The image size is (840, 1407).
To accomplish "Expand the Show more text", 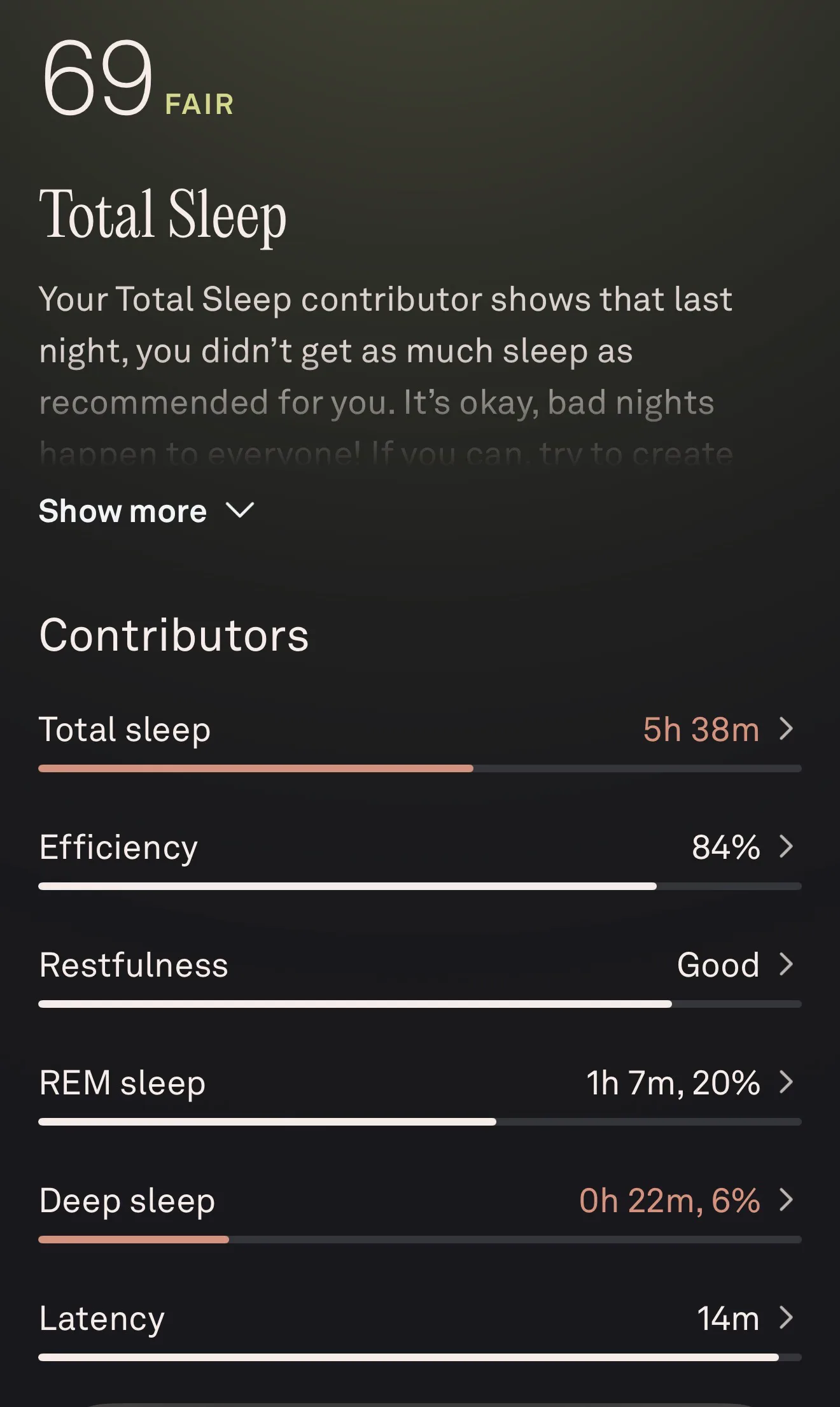I will click(x=146, y=511).
